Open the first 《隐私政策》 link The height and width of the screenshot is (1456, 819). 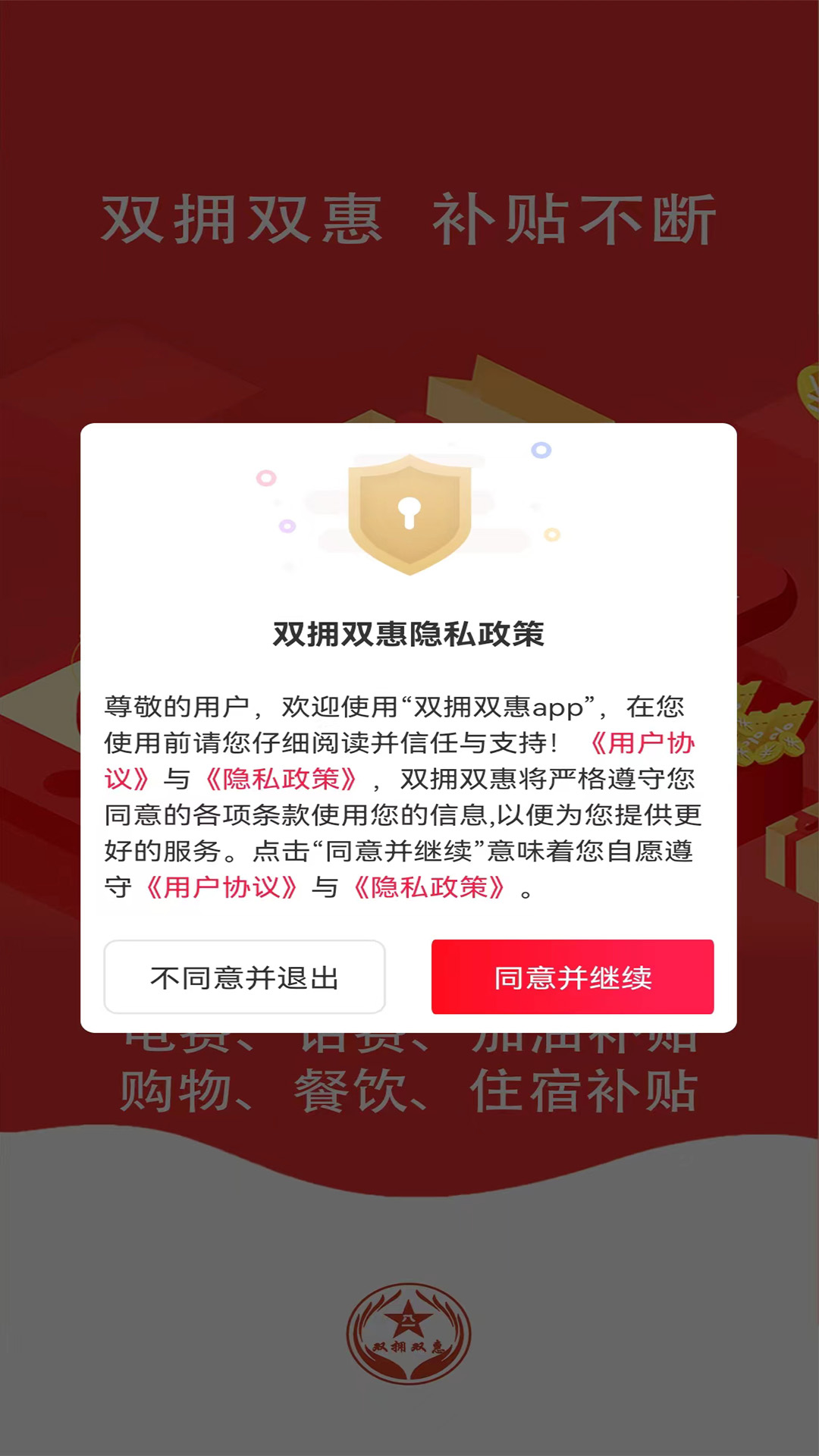[281, 780]
